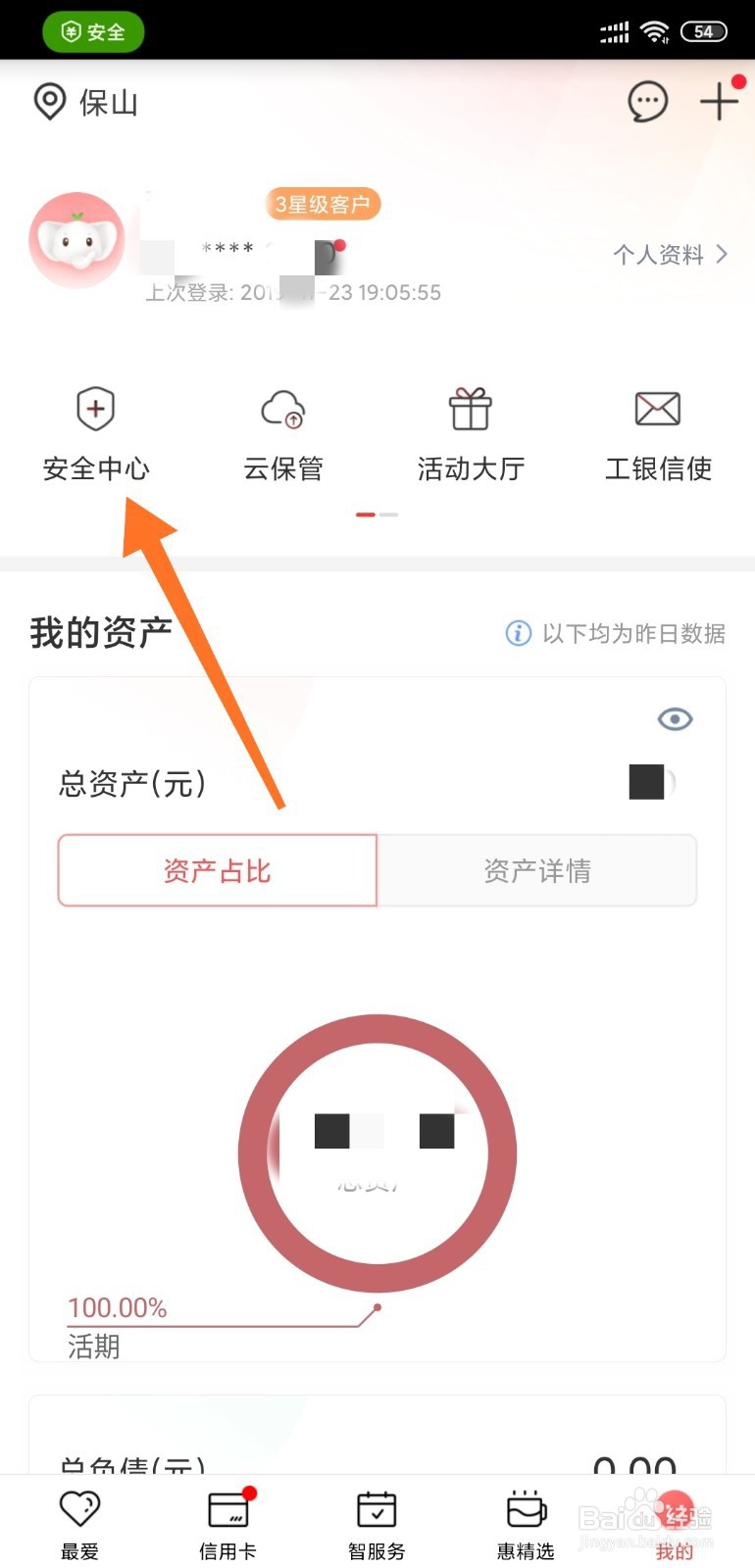Tap the second page indicator dot
Screen dimensions: 755x1568
coord(387,514)
